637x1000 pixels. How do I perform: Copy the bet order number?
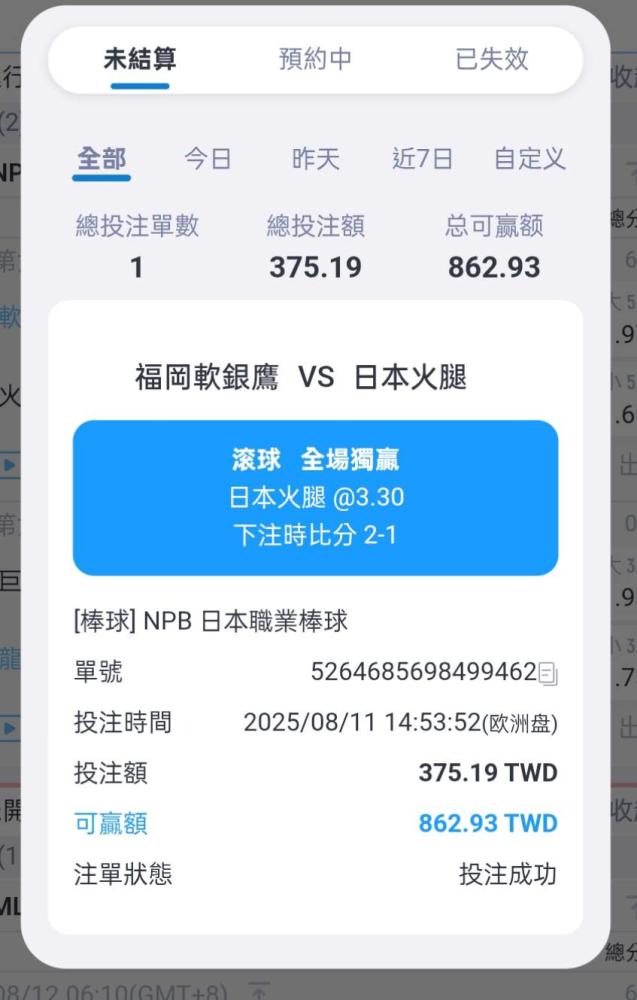coord(548,673)
